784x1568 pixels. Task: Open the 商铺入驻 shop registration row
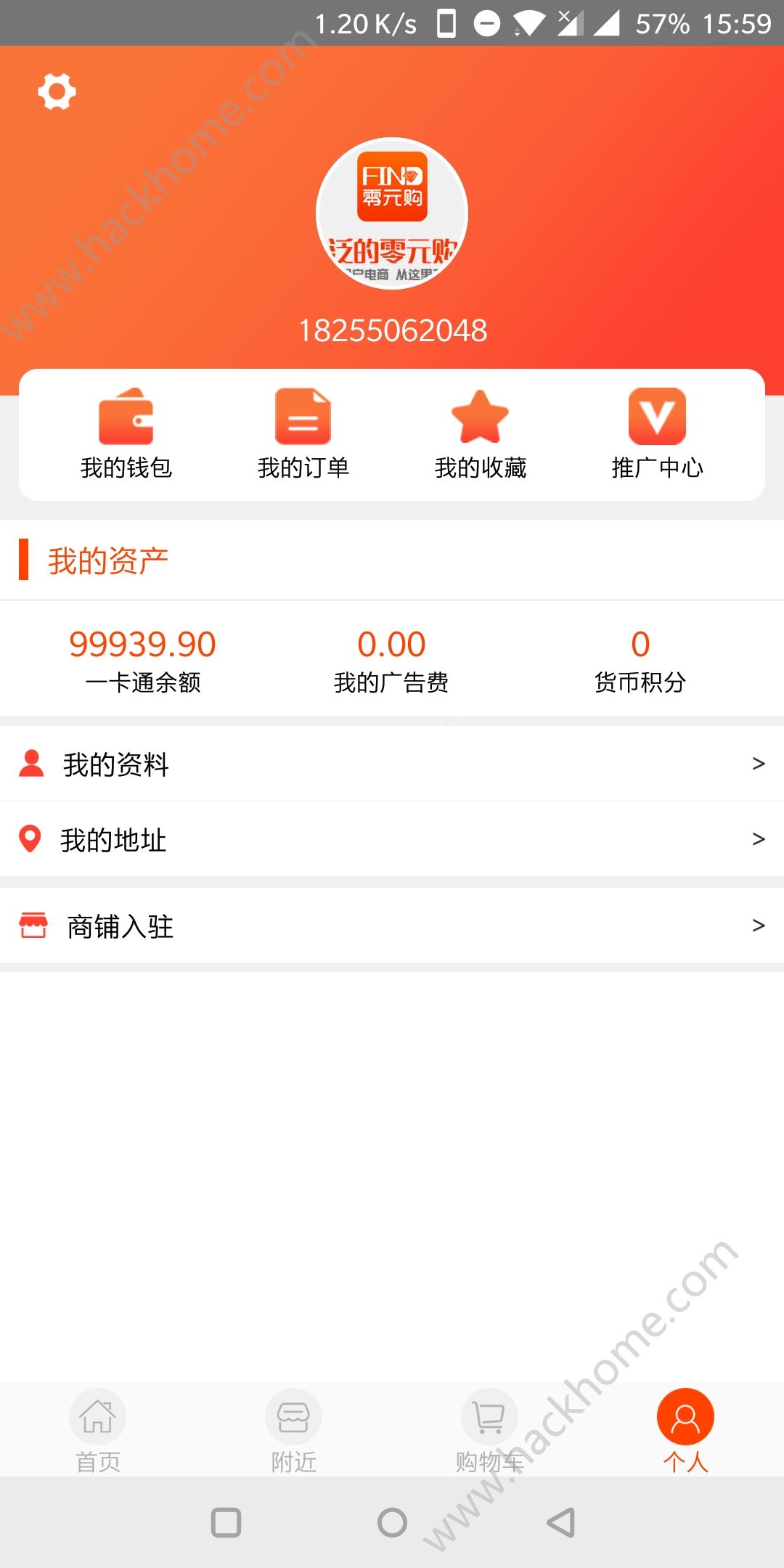coord(392,926)
